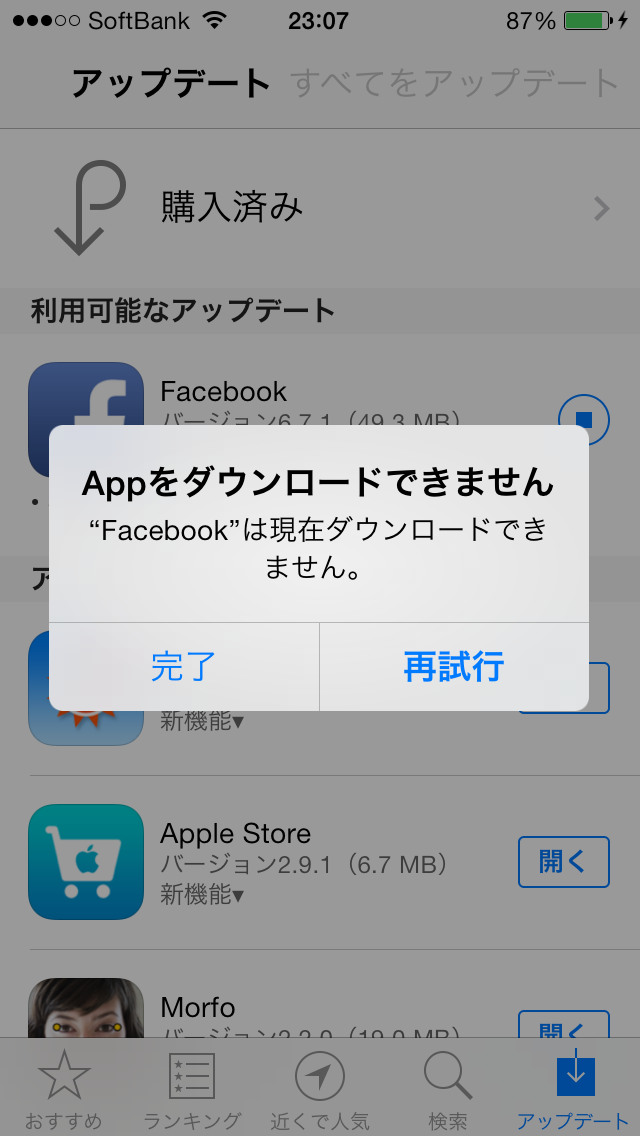Viewport: 640px width, 1136px height.
Task: Tap すべてをアップデート to update all
Action: (454, 84)
